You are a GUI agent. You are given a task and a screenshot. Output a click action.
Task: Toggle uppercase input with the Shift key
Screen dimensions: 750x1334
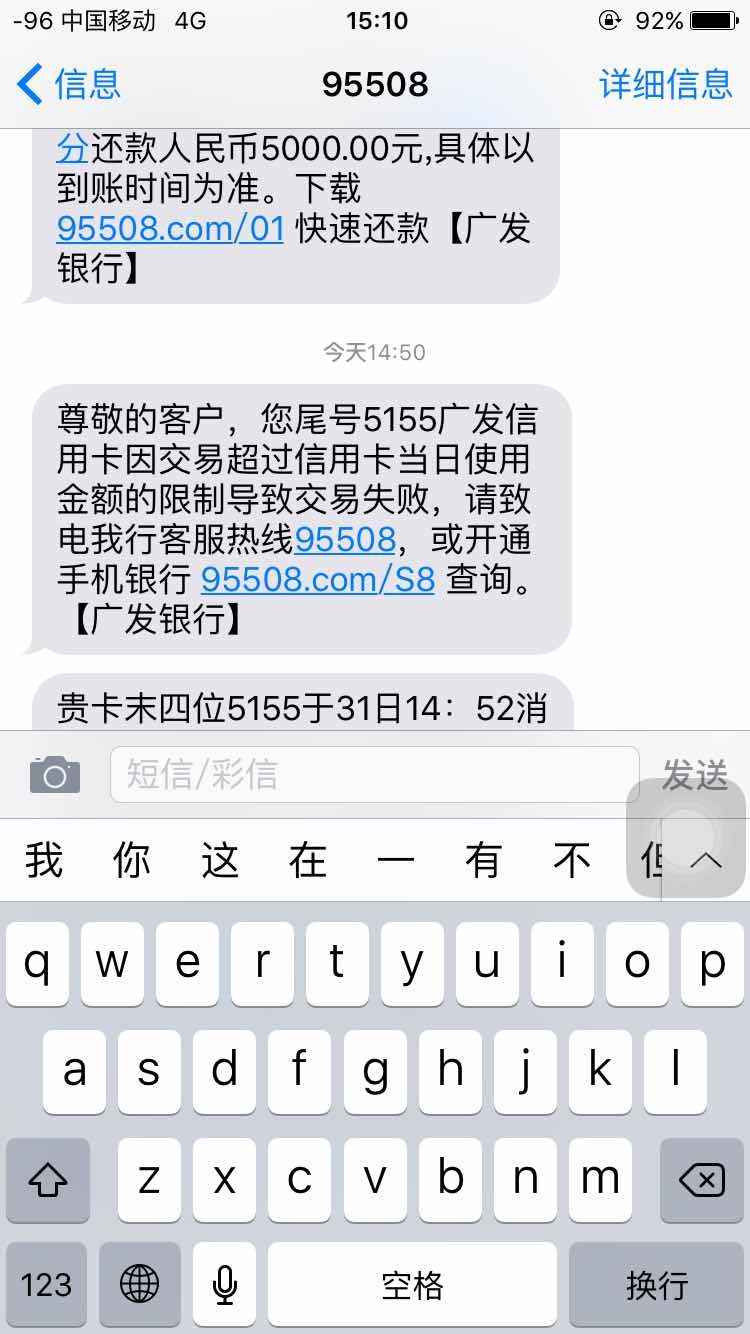[x=46, y=1181]
